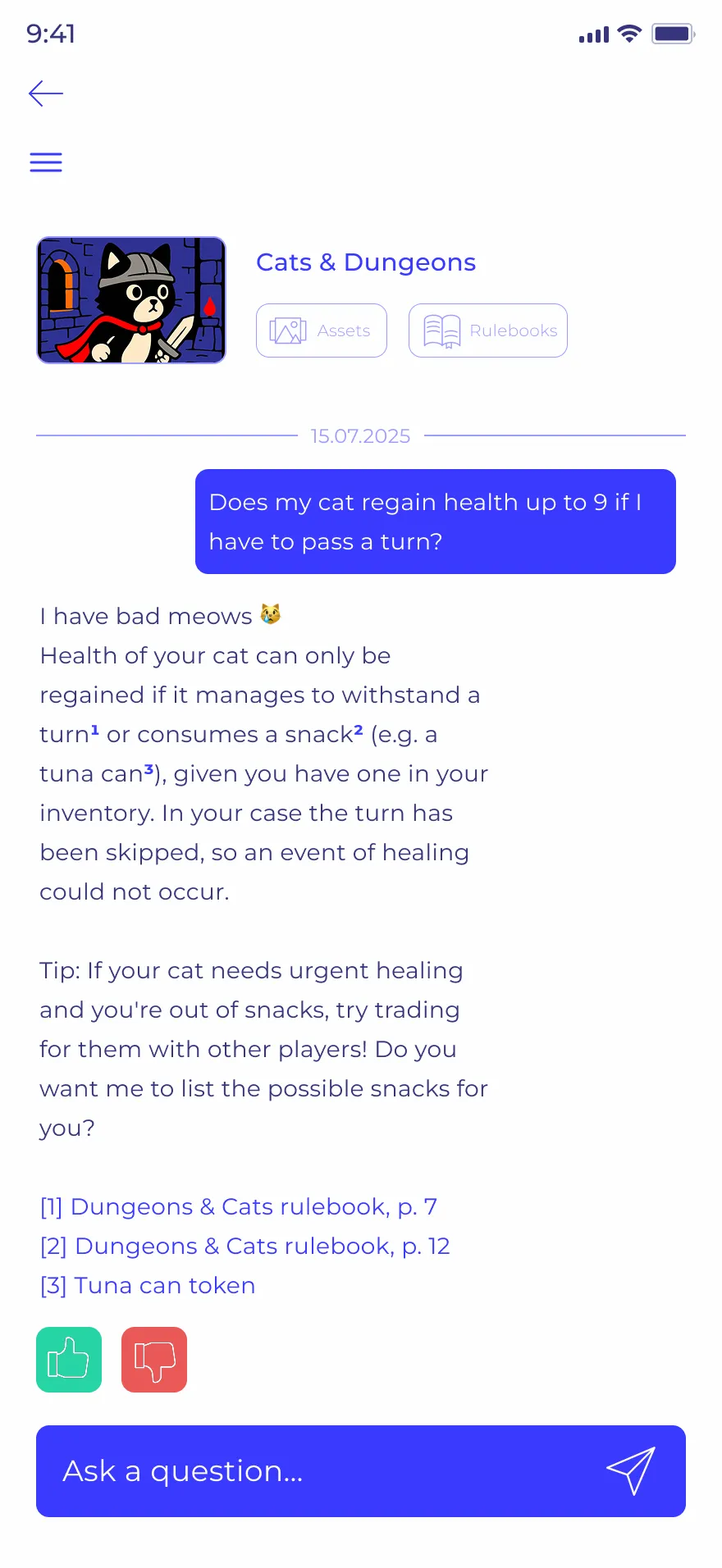The width and height of the screenshot is (722, 1568).
Task: Open reference [2] rulebook page 12
Action: 245,1246
